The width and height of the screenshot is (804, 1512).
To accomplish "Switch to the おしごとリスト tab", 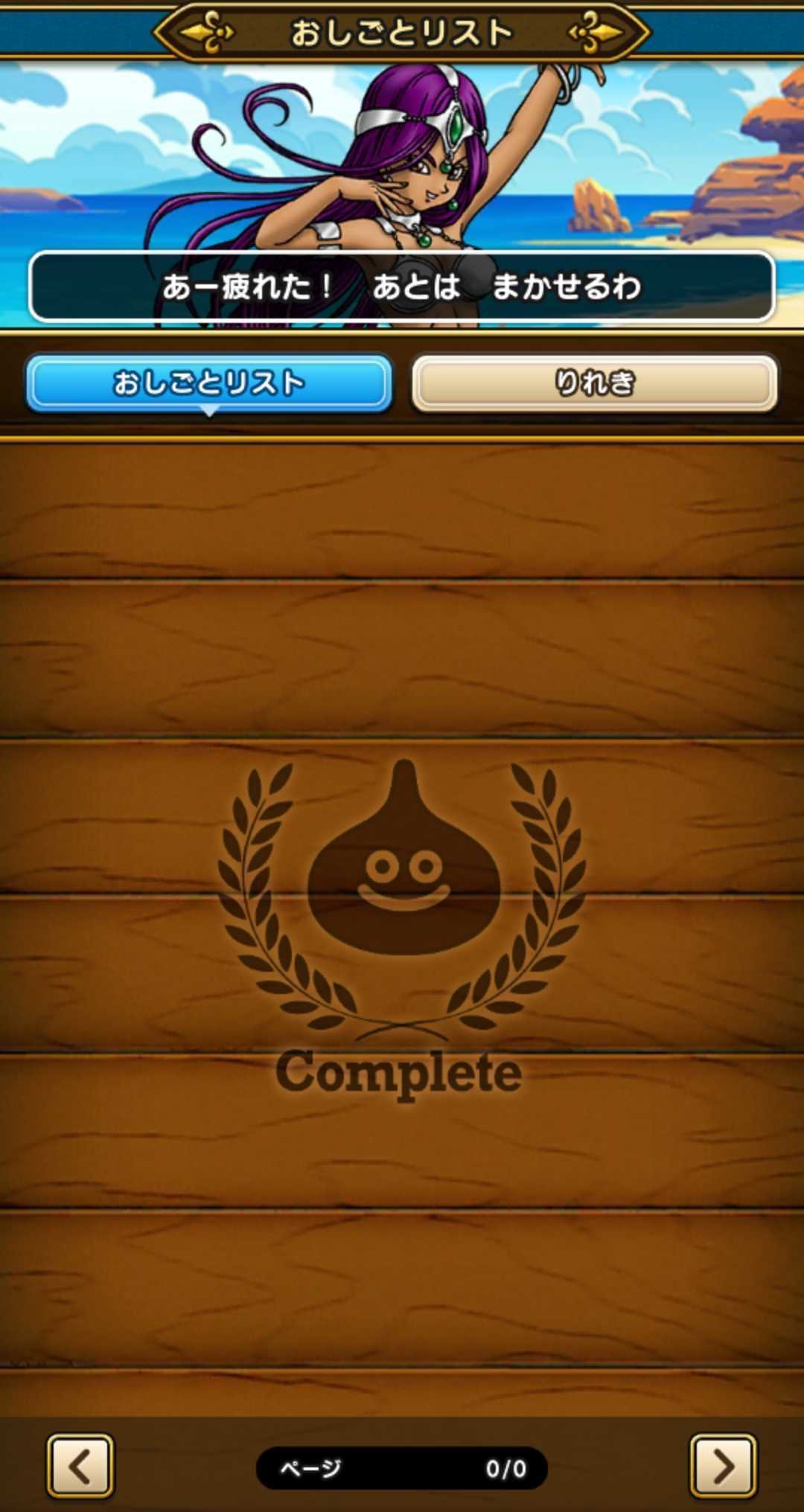I will (x=208, y=383).
